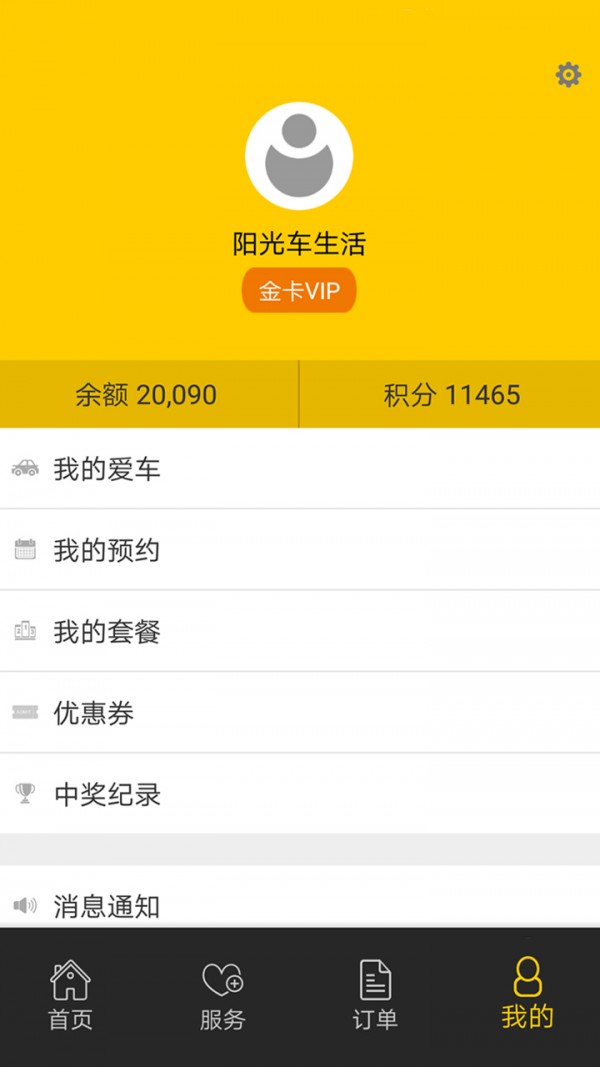The height and width of the screenshot is (1067, 600).
Task: Open 我的套餐 packages
Action: [300, 632]
